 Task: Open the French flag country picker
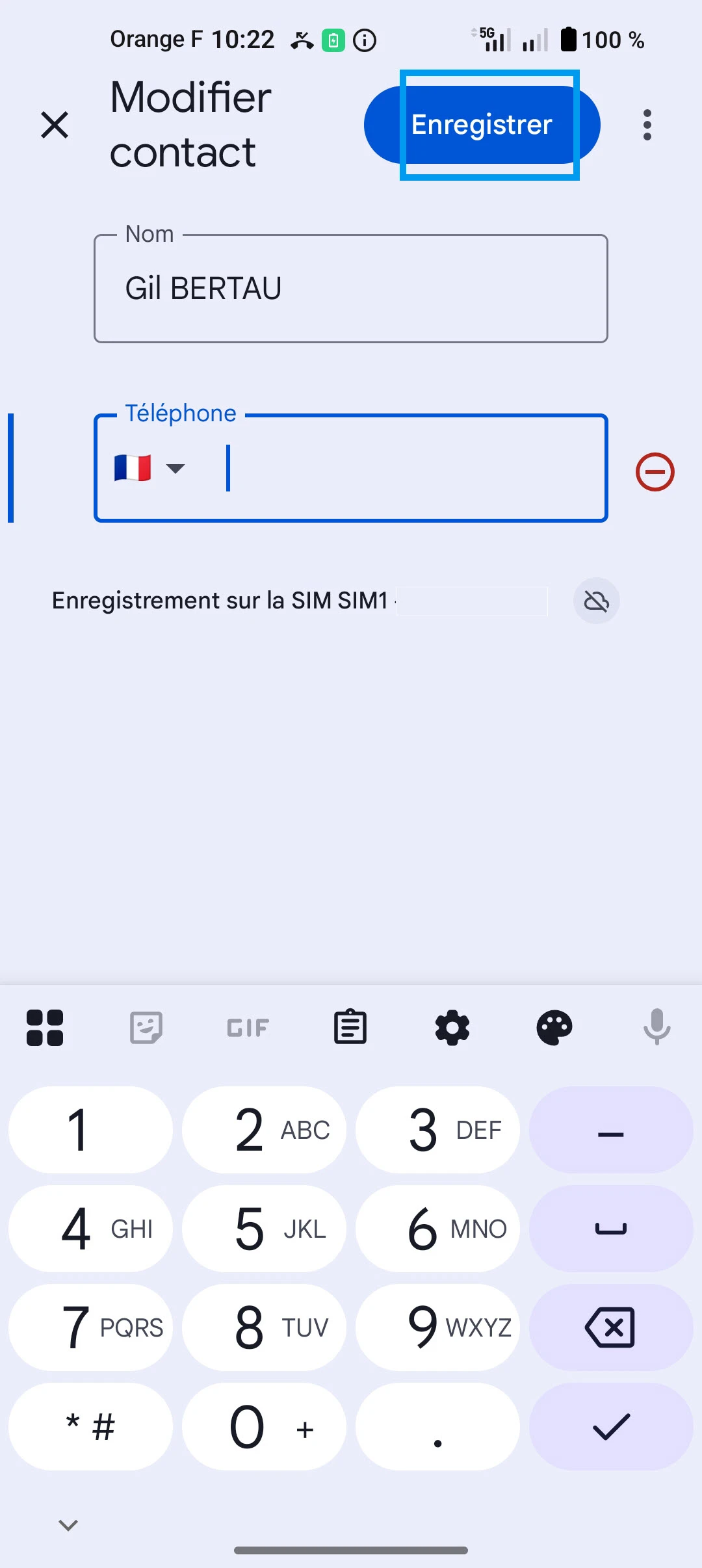point(149,468)
